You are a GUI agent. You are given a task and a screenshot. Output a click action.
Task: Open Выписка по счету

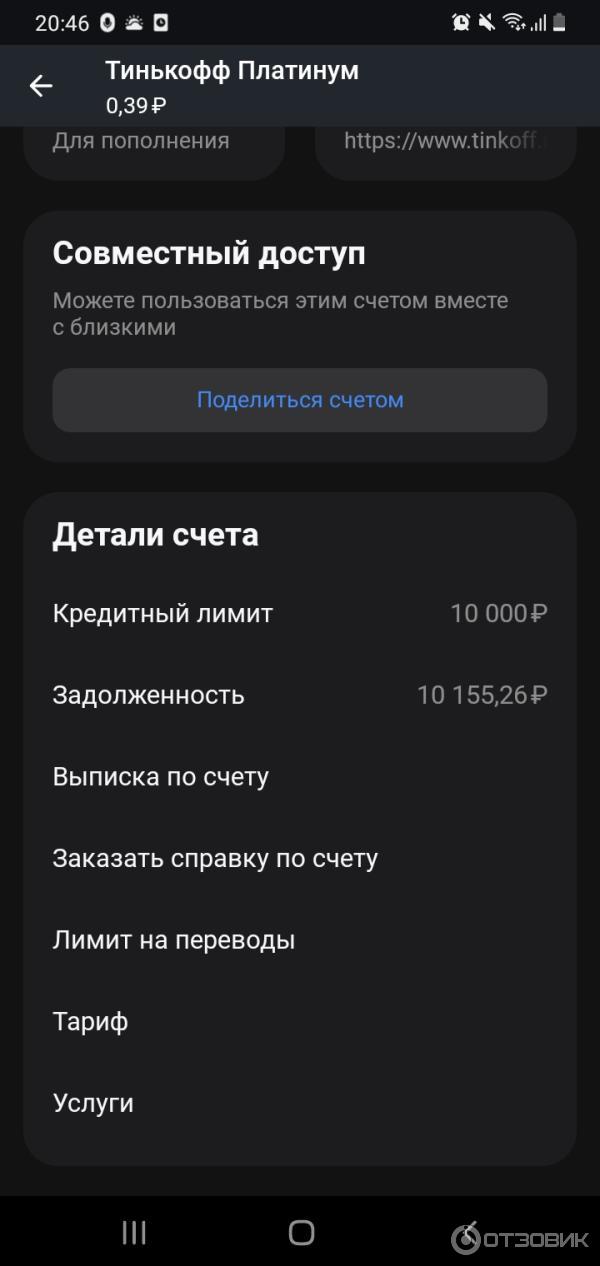pos(161,777)
